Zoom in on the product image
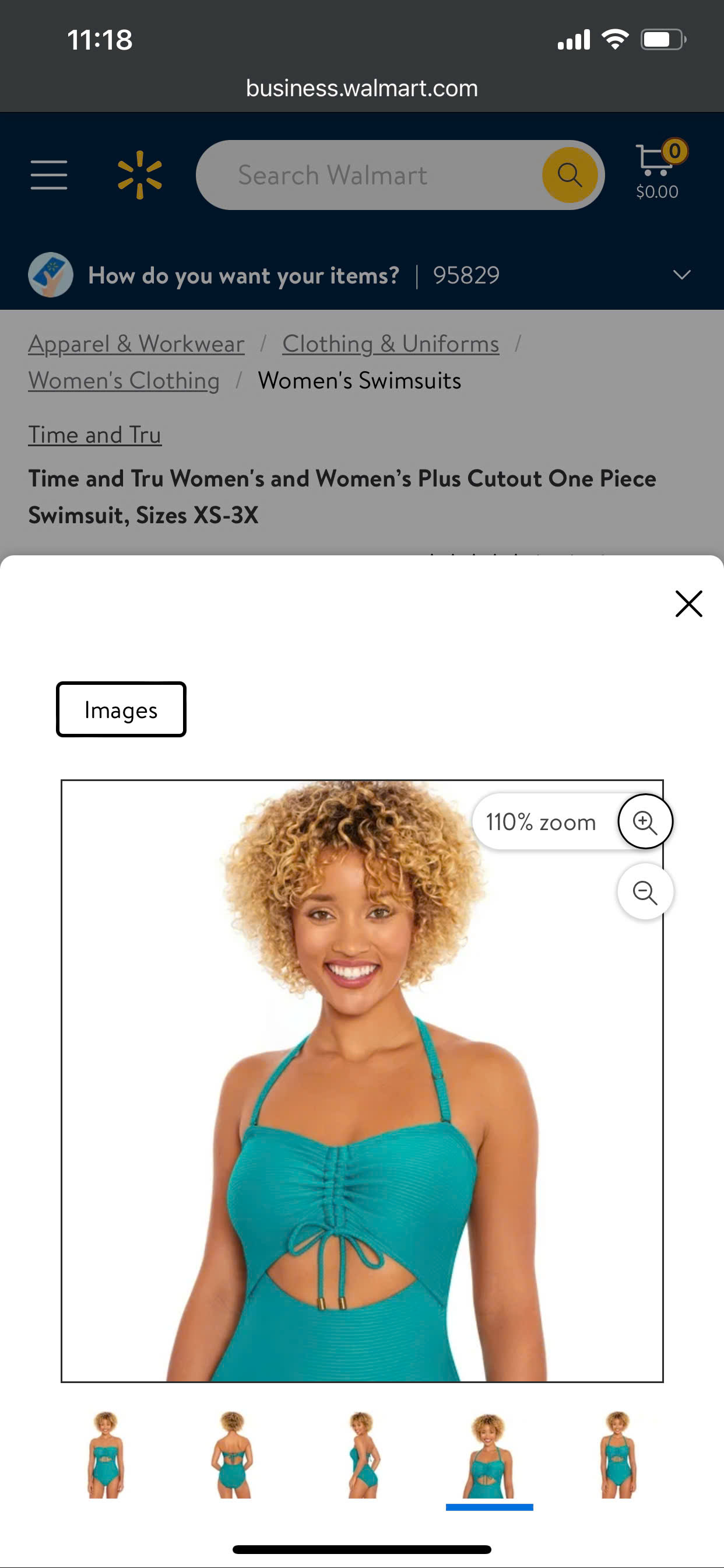Viewport: 724px width, 1568px height. (x=645, y=822)
